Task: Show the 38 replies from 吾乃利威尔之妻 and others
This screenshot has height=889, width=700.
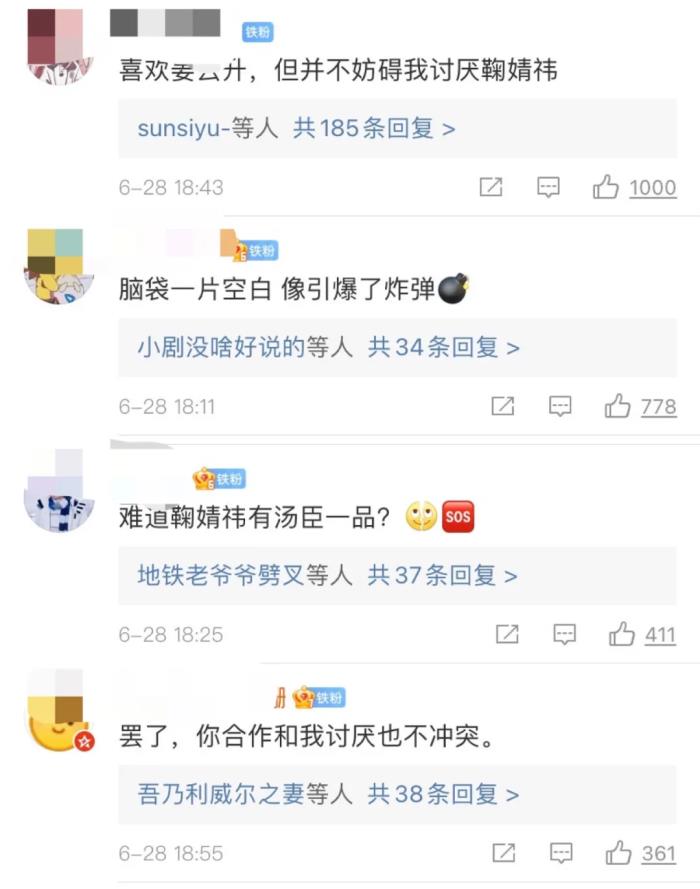Action: (329, 795)
